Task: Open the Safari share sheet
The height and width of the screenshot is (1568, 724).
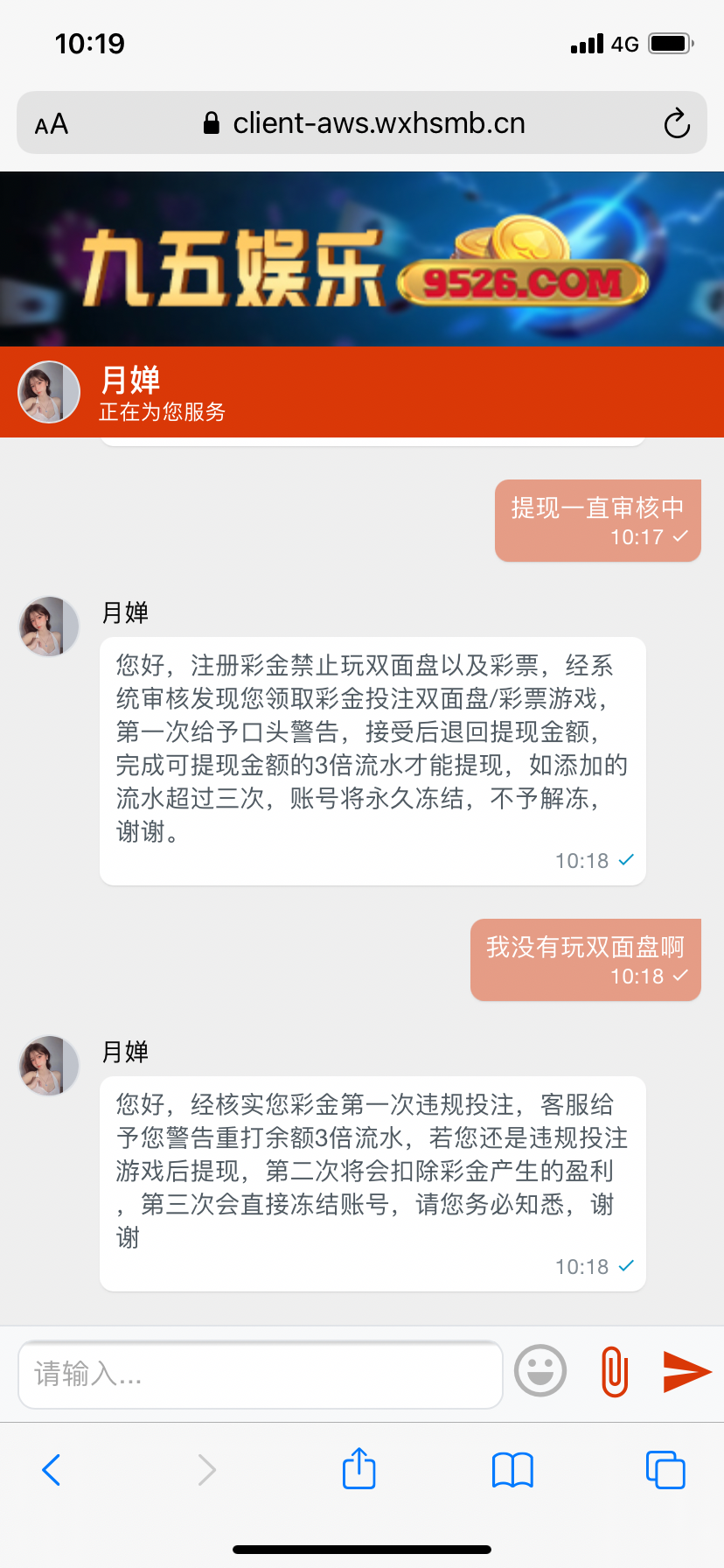Action: (x=359, y=1470)
